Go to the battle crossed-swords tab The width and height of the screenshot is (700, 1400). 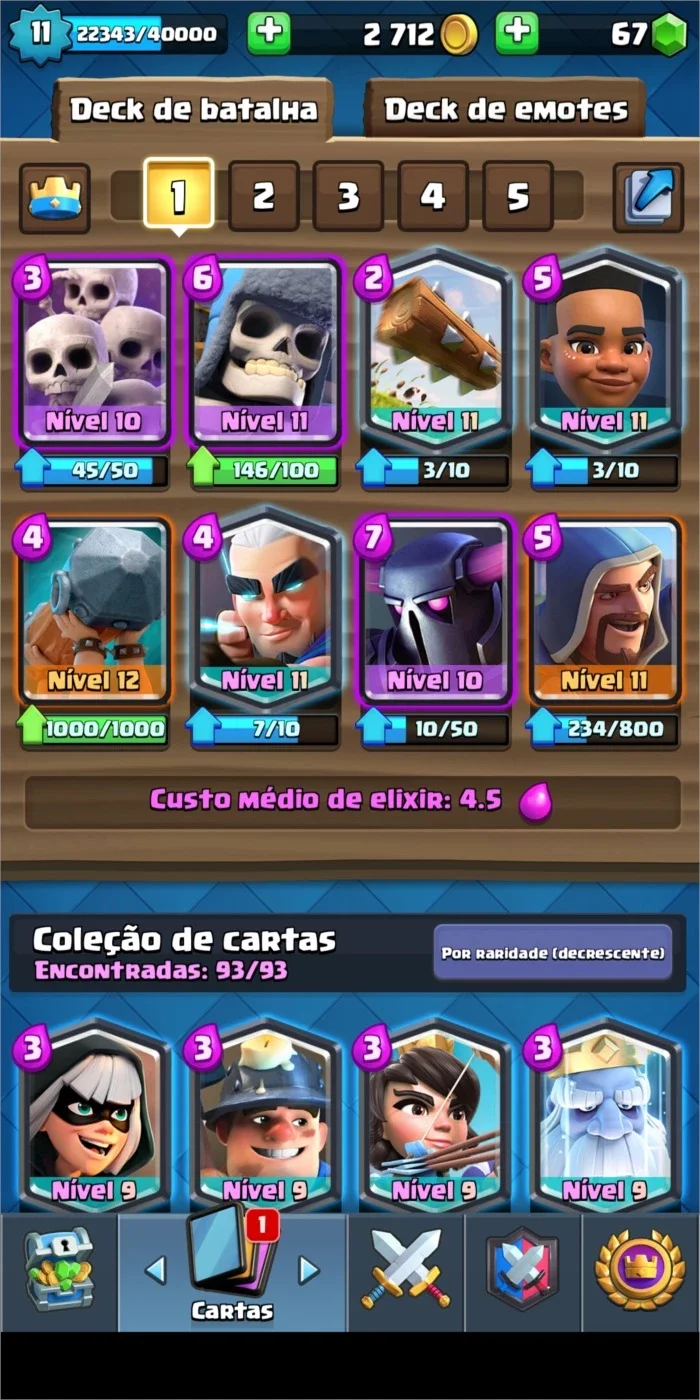tap(405, 1270)
